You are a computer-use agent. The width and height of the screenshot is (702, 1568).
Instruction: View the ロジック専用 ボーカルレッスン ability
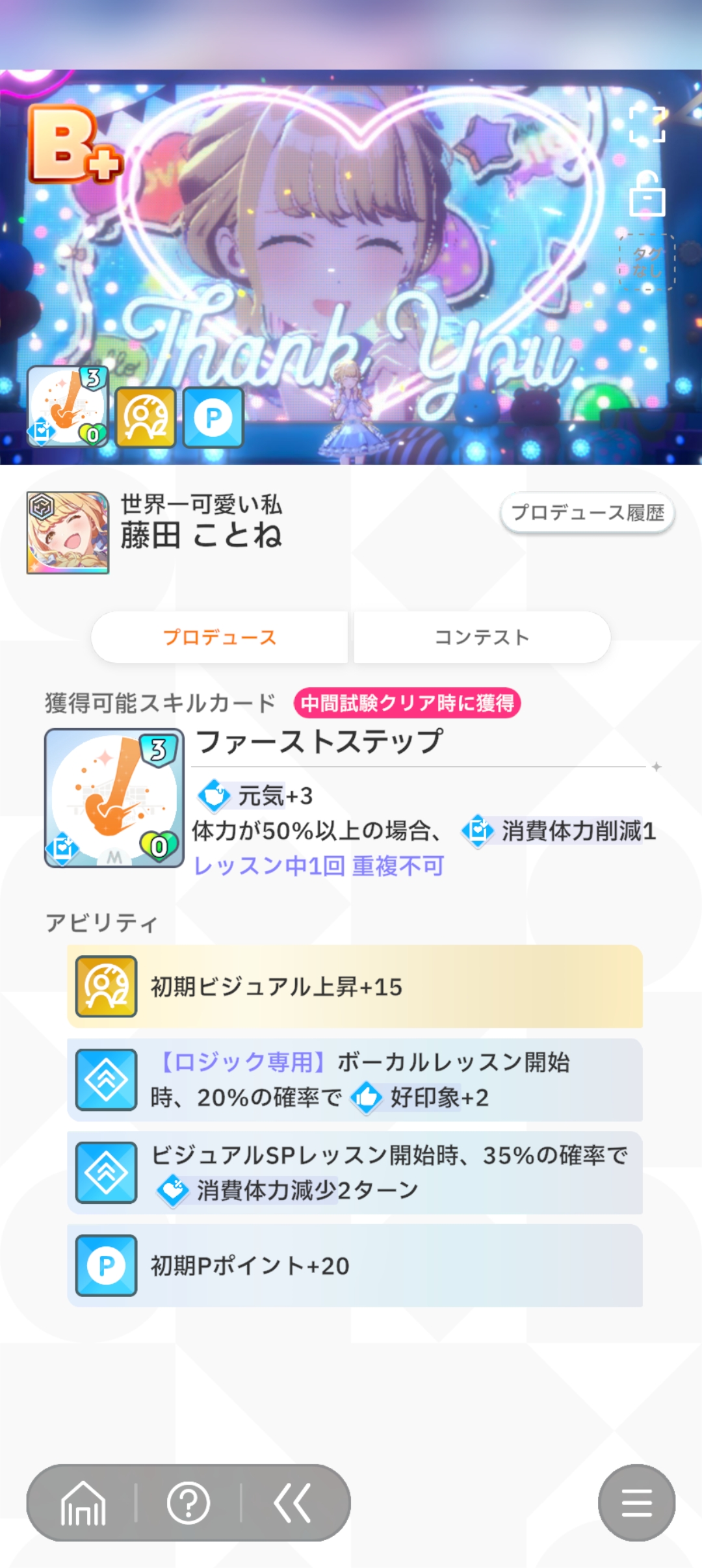click(355, 1079)
